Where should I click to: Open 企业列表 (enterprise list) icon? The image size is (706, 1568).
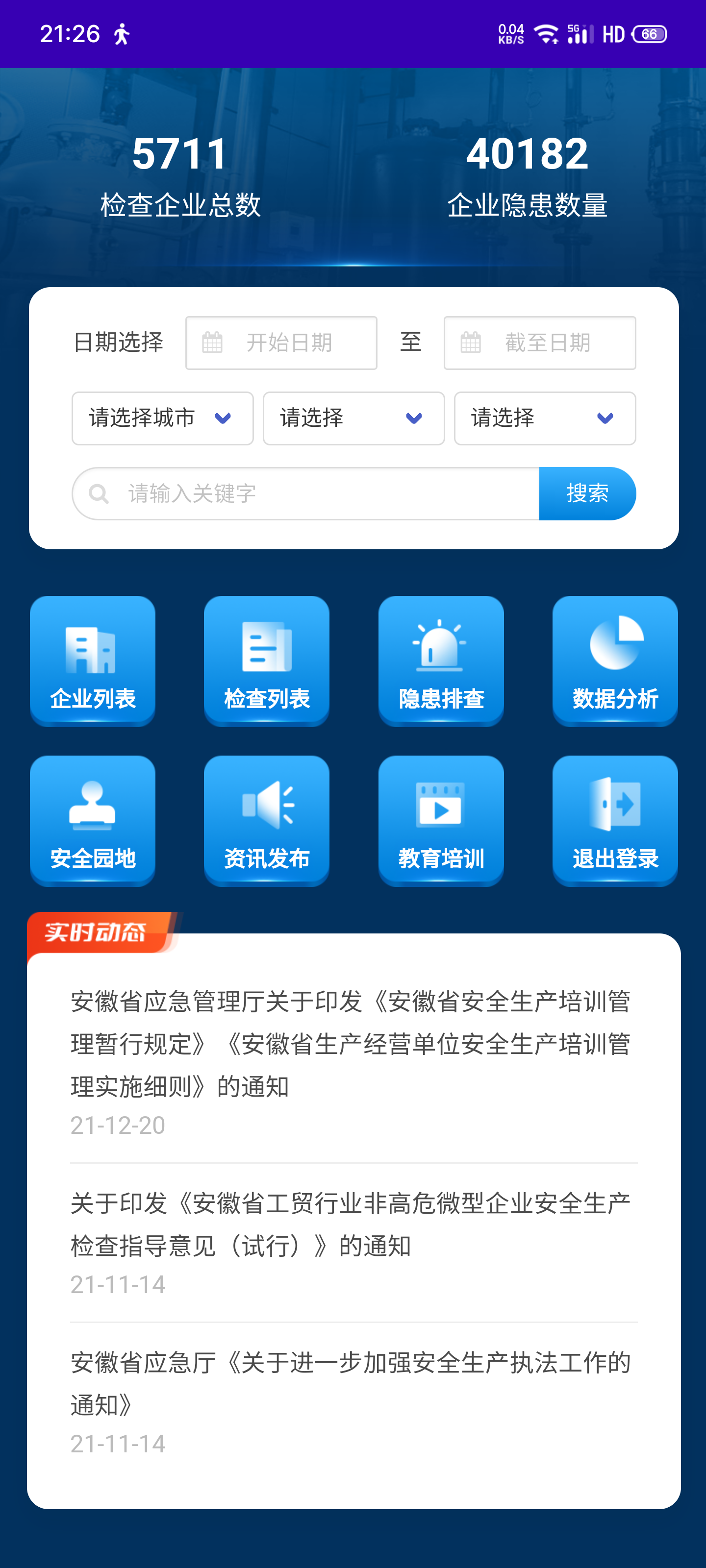coord(92,661)
